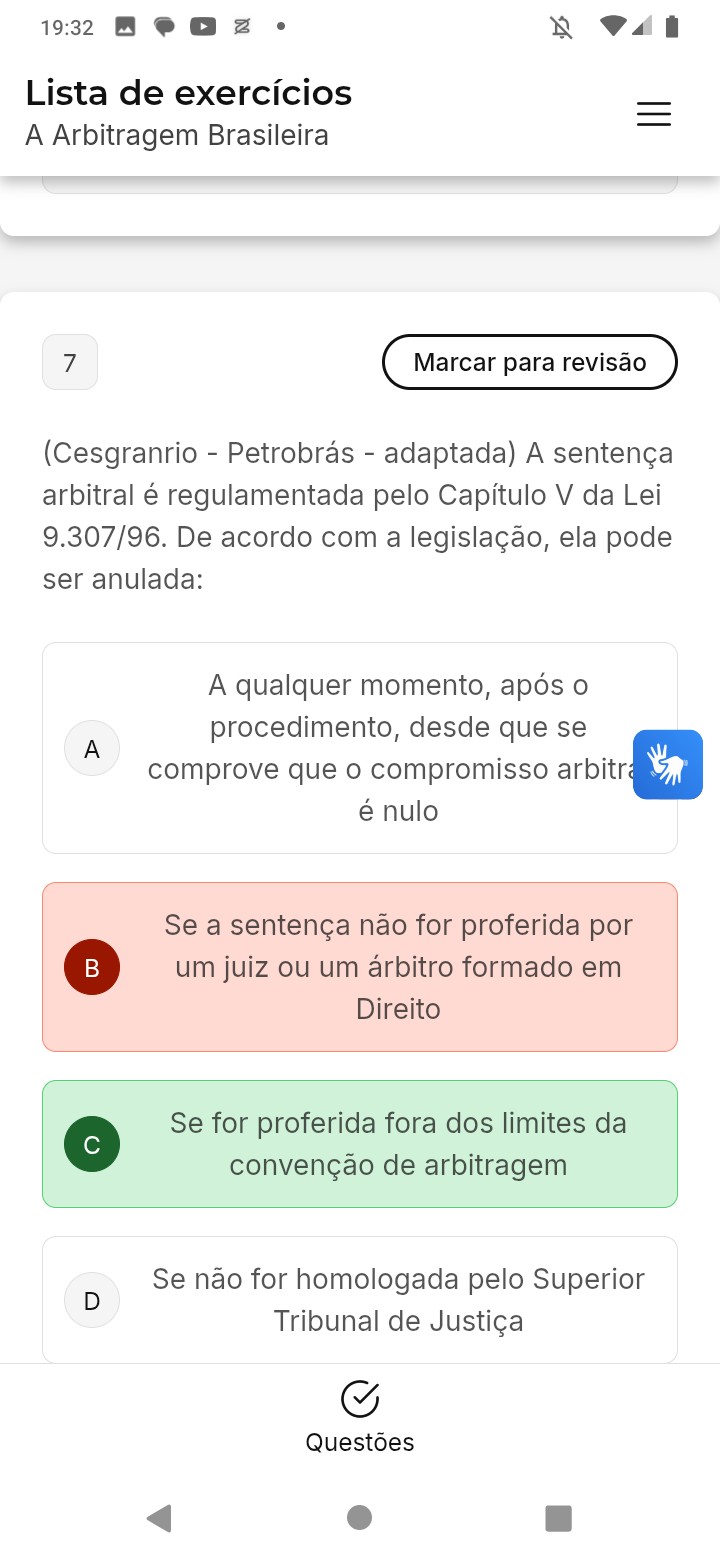Open the sign language accessibility widget
Image resolution: width=720 pixels, height=1560 pixels.
(x=667, y=765)
